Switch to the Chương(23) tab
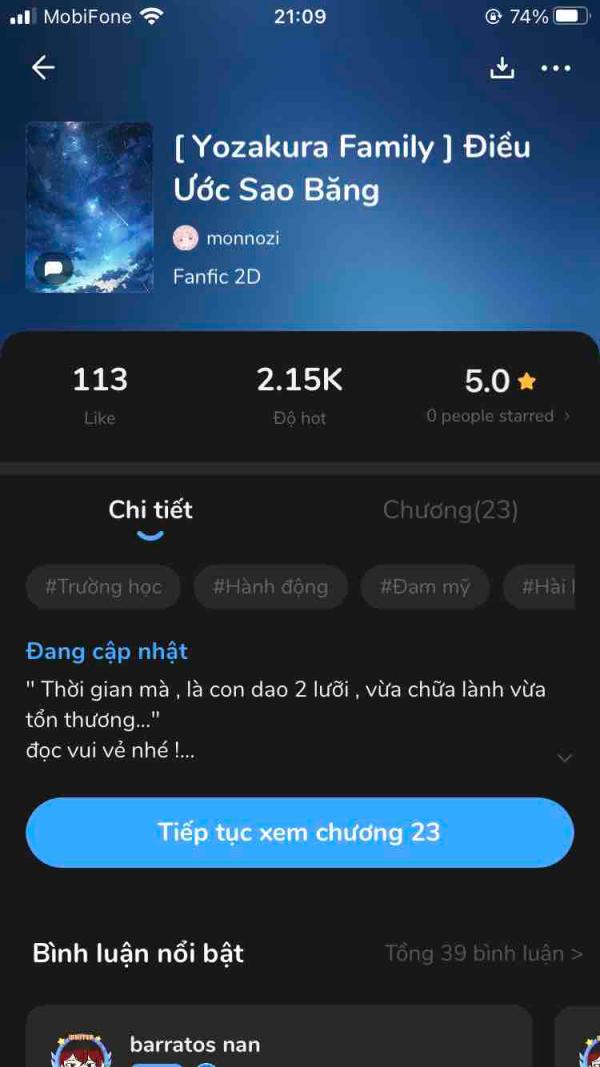This screenshot has height=1067, width=600. pyautogui.click(x=450, y=510)
